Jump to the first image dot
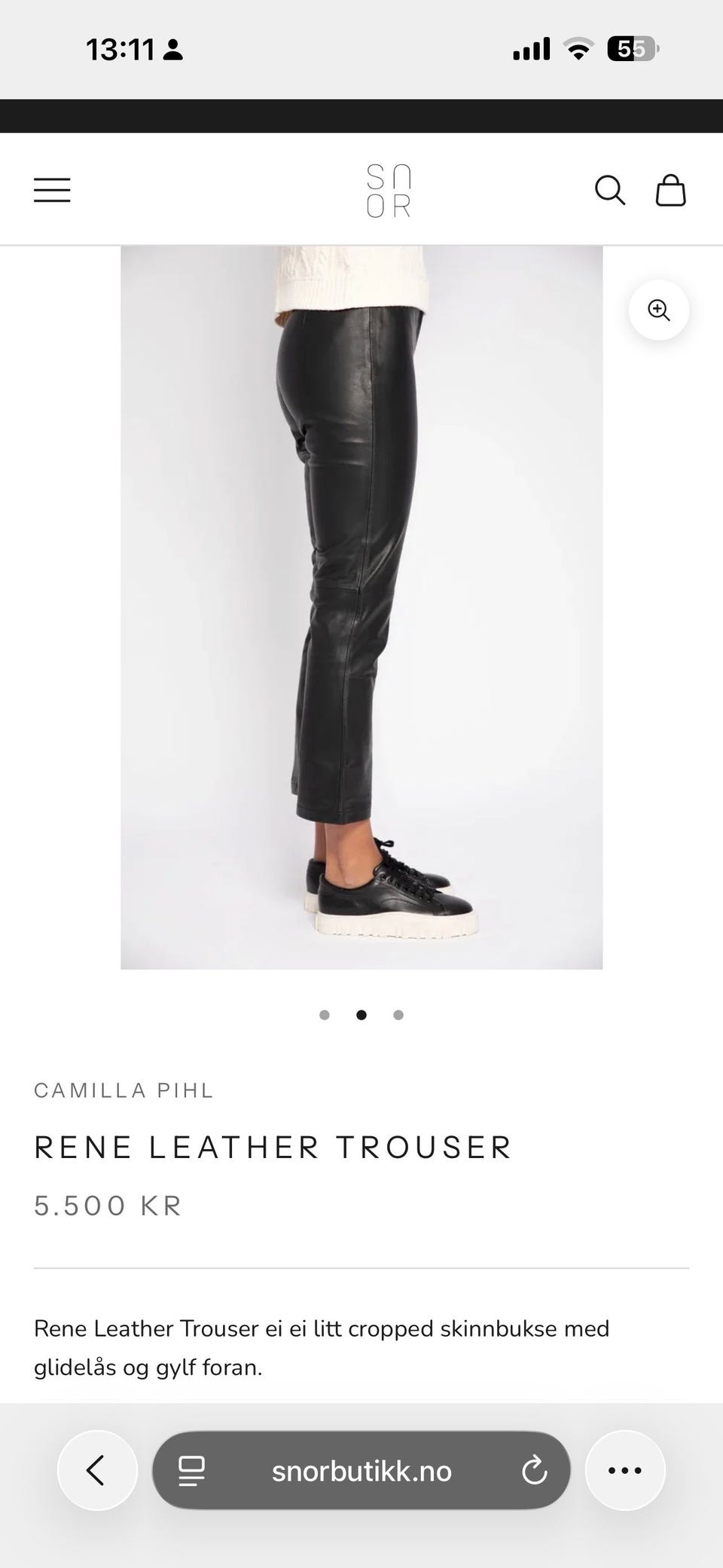This screenshot has width=723, height=1568. point(325,1015)
